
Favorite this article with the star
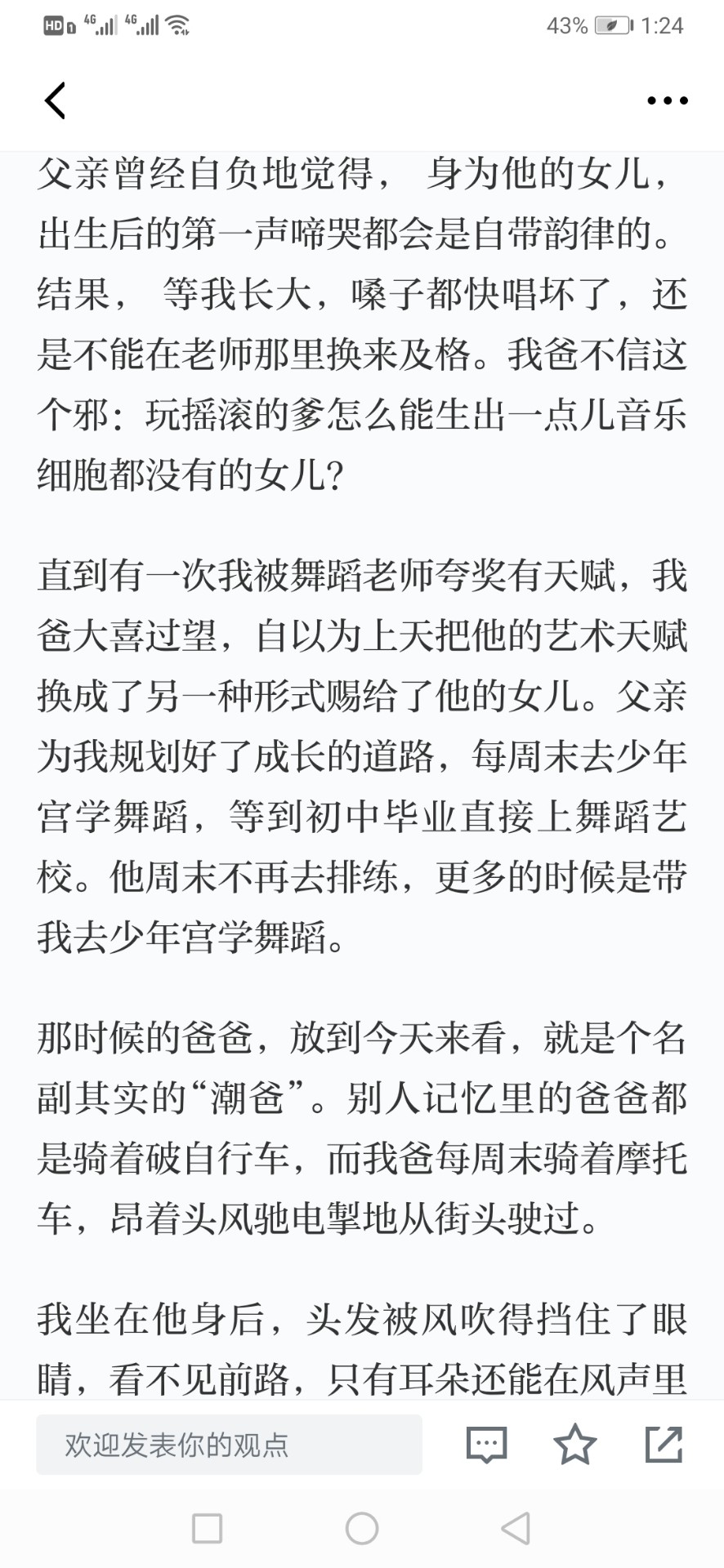(575, 1444)
